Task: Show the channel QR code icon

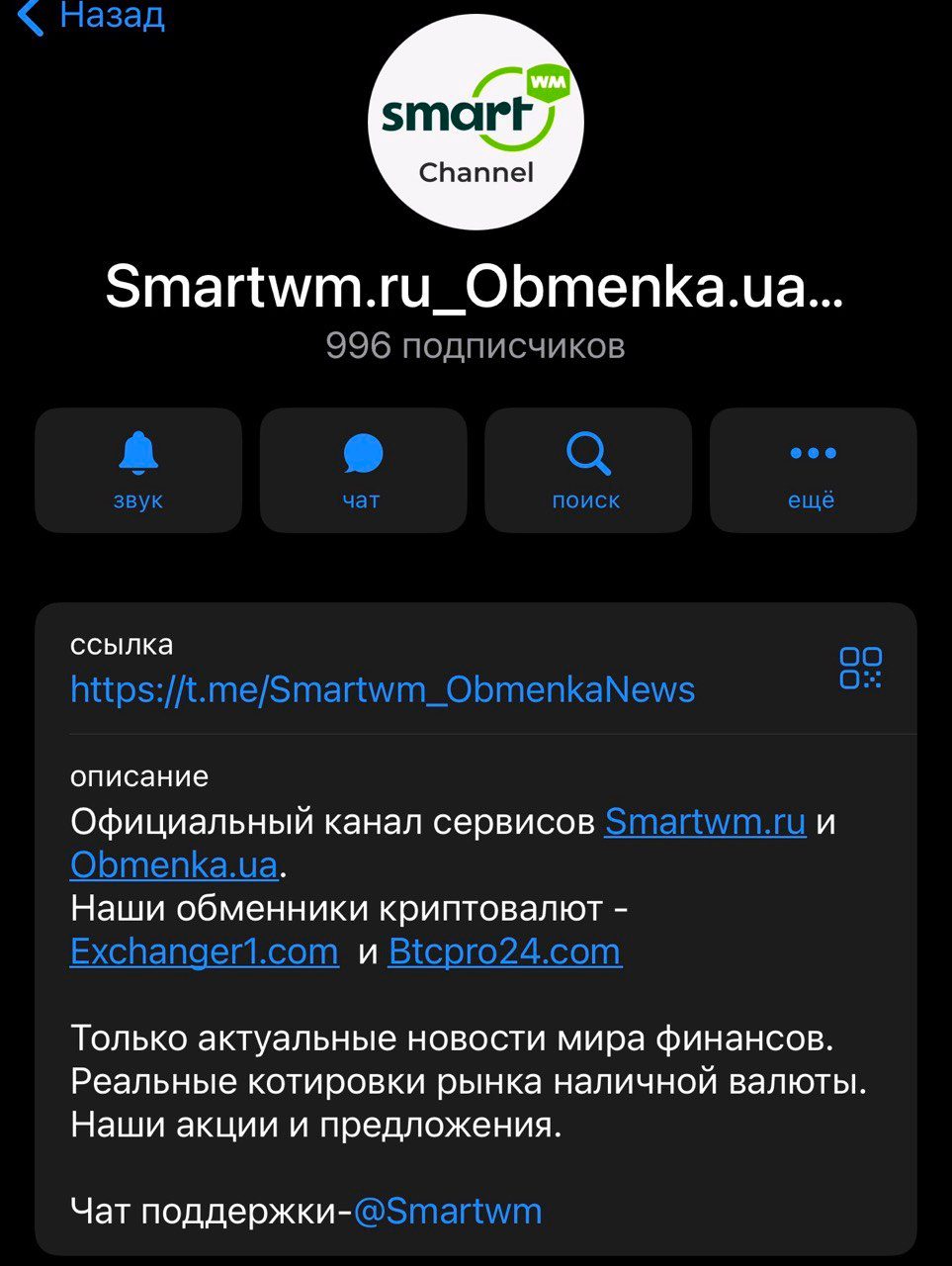Action: point(860,668)
